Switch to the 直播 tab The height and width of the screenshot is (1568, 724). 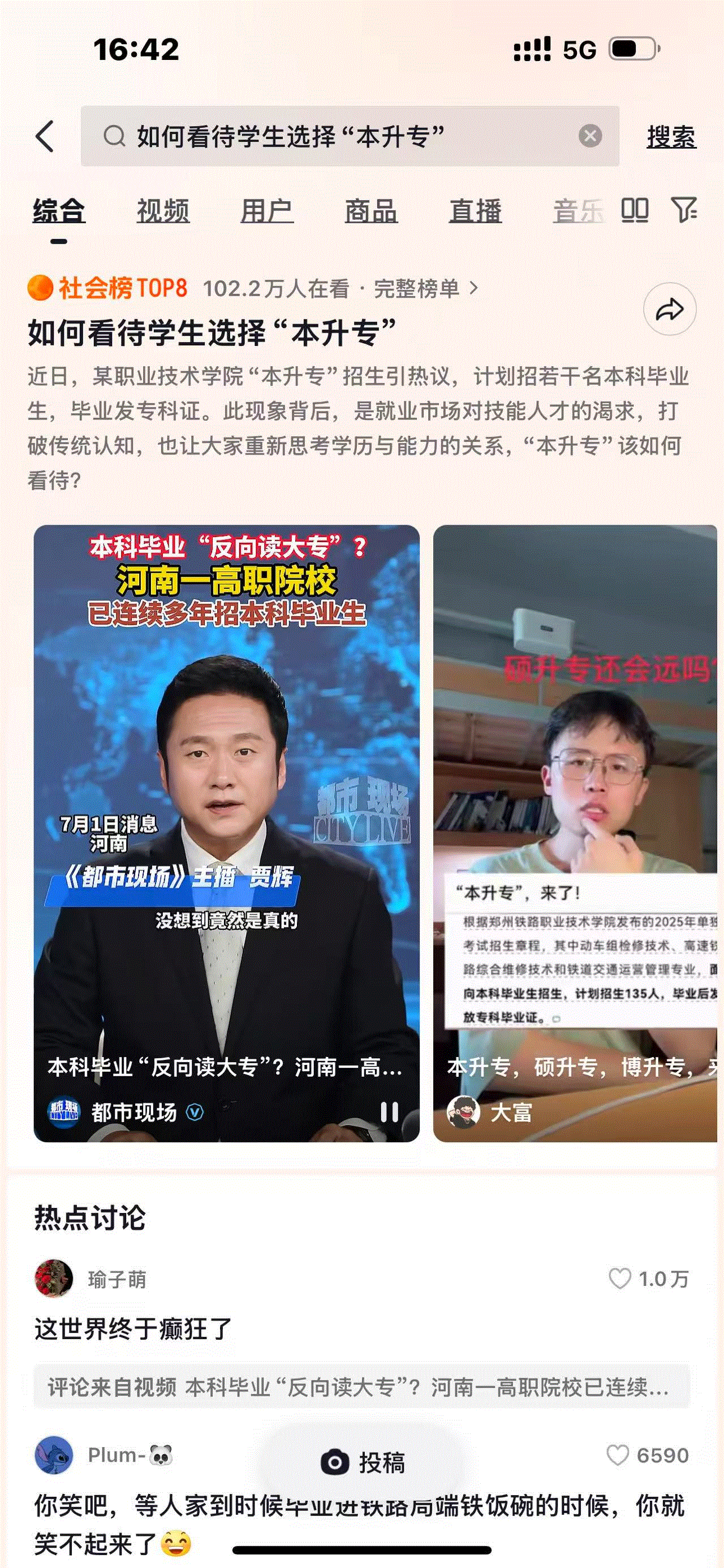point(475,211)
